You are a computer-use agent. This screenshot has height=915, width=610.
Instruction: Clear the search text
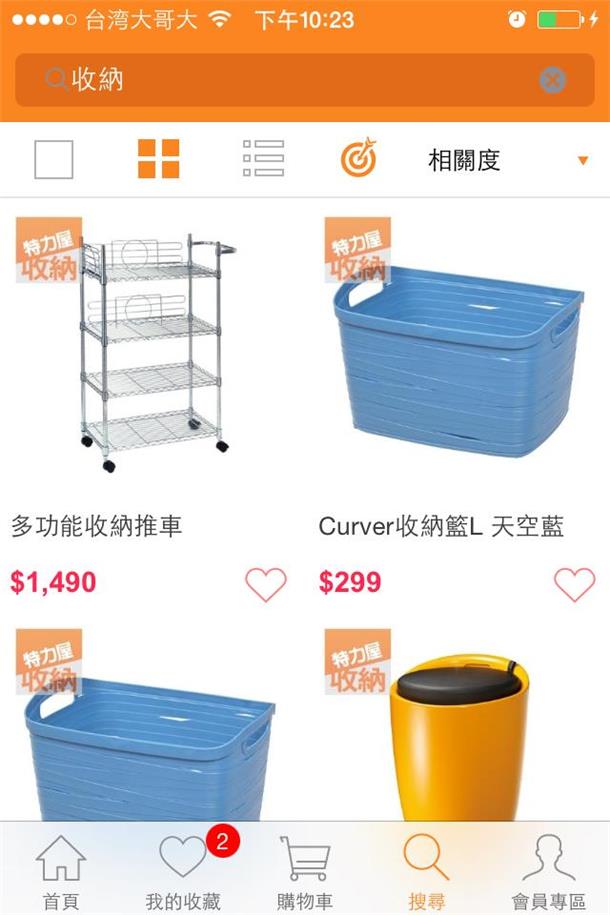(x=552, y=80)
